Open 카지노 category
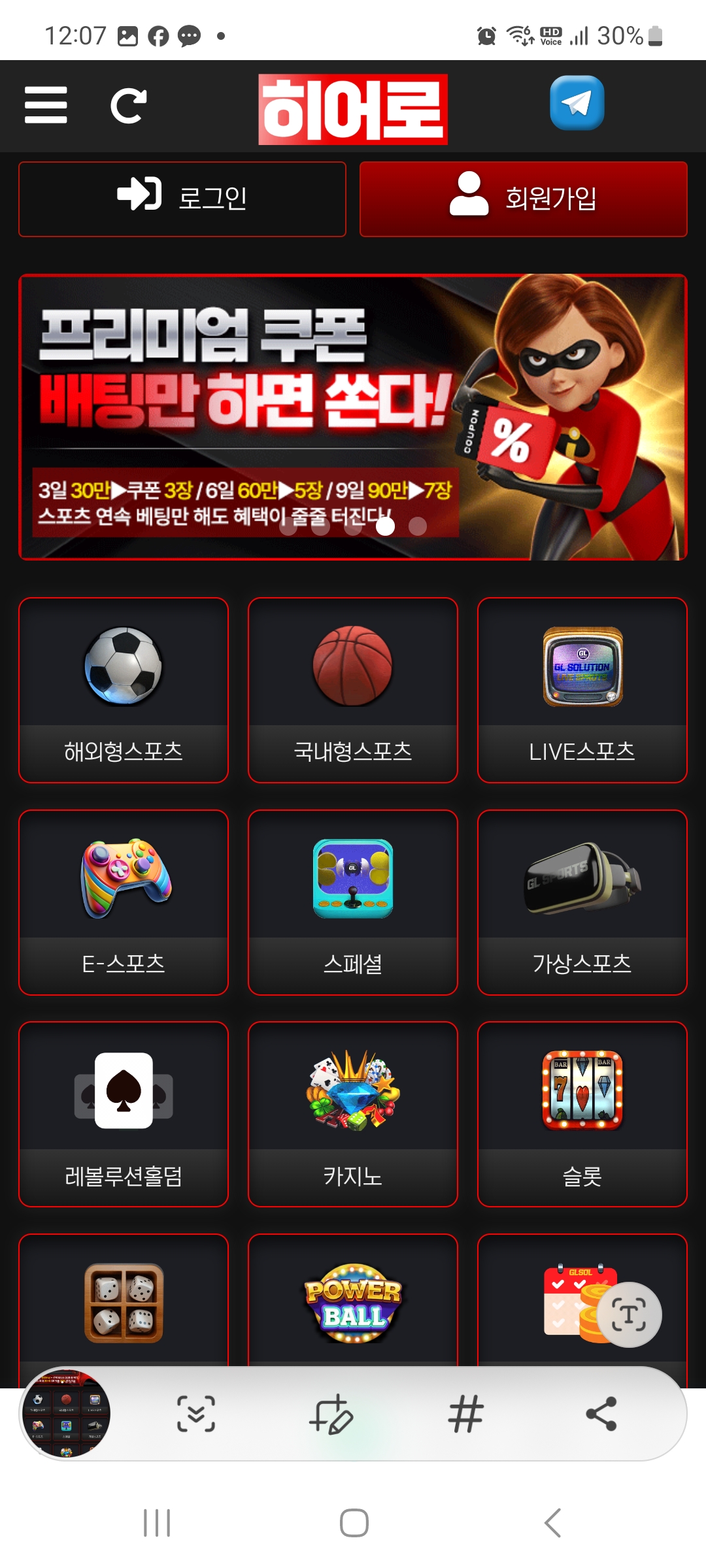Image resolution: width=706 pixels, height=1568 pixels. click(x=353, y=1114)
